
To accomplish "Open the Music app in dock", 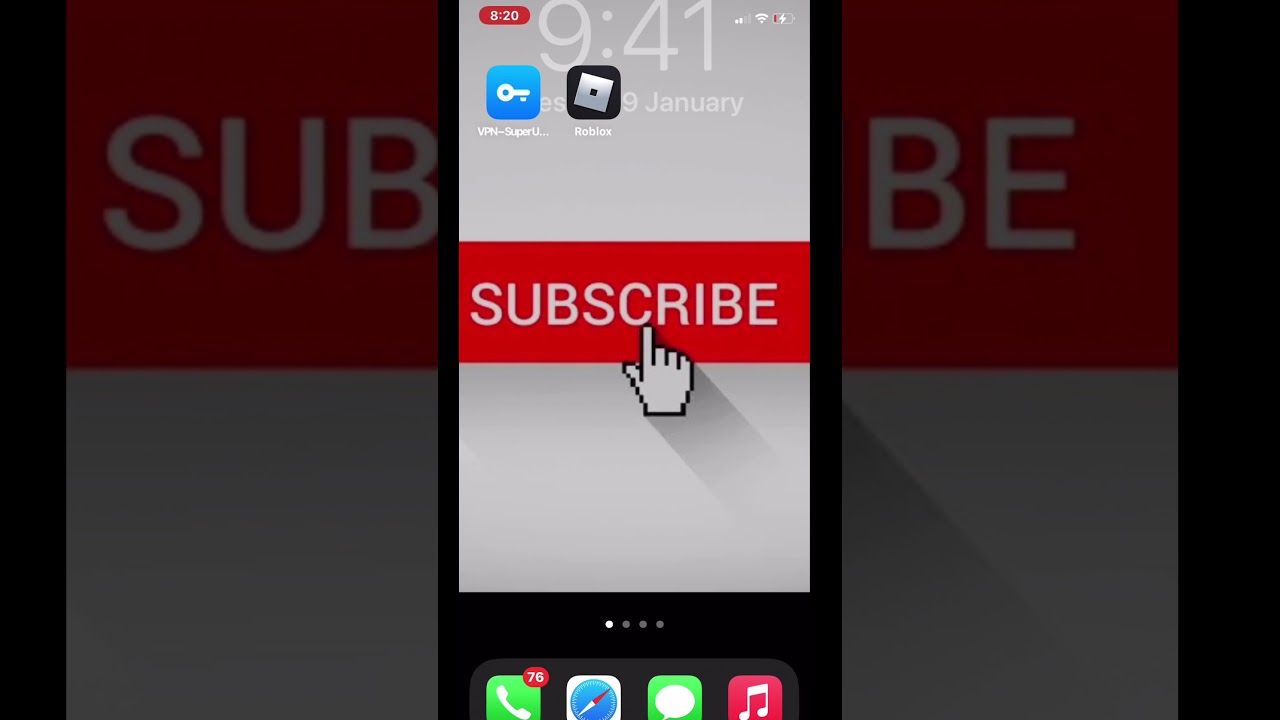I will click(x=755, y=699).
